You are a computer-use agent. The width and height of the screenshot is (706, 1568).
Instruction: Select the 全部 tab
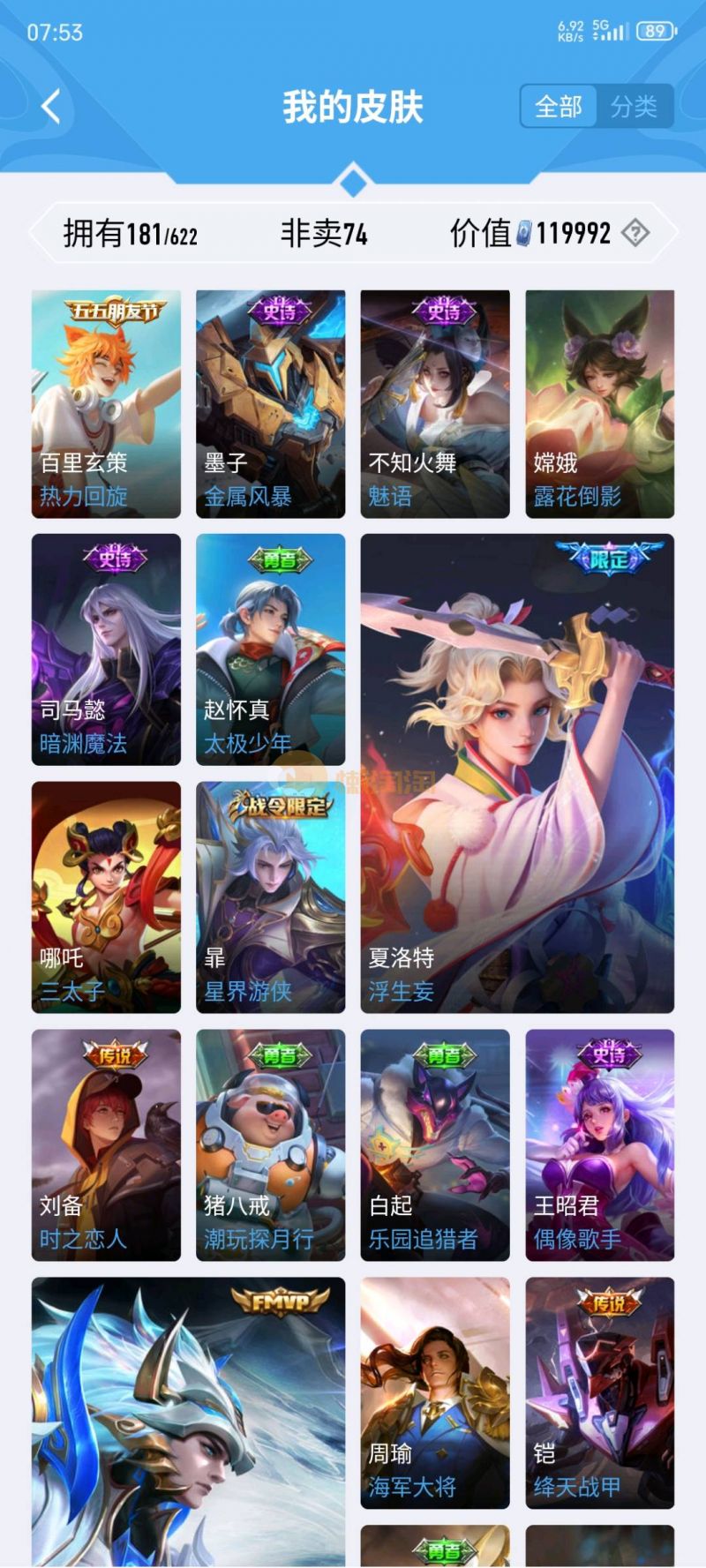pos(559,107)
